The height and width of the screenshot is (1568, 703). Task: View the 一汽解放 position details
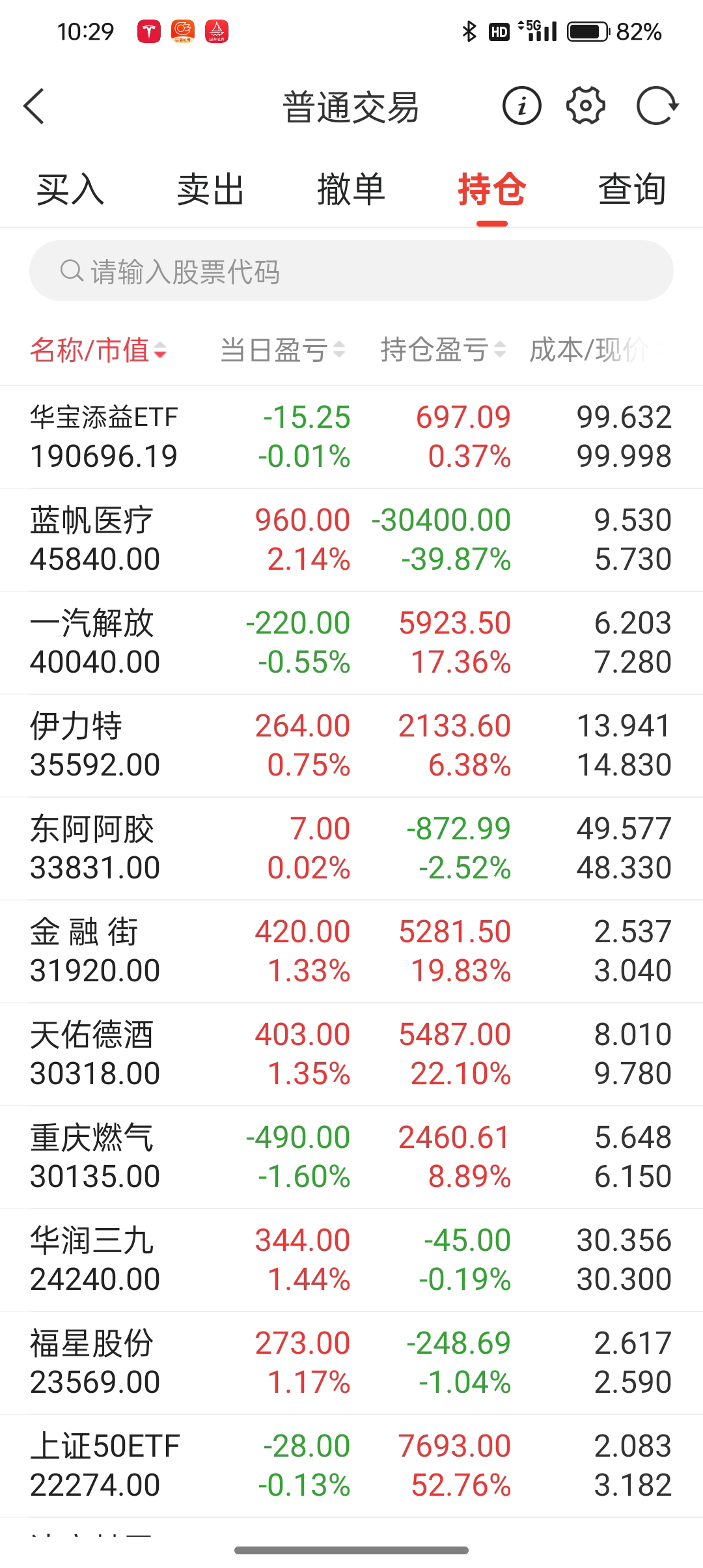pos(351,643)
